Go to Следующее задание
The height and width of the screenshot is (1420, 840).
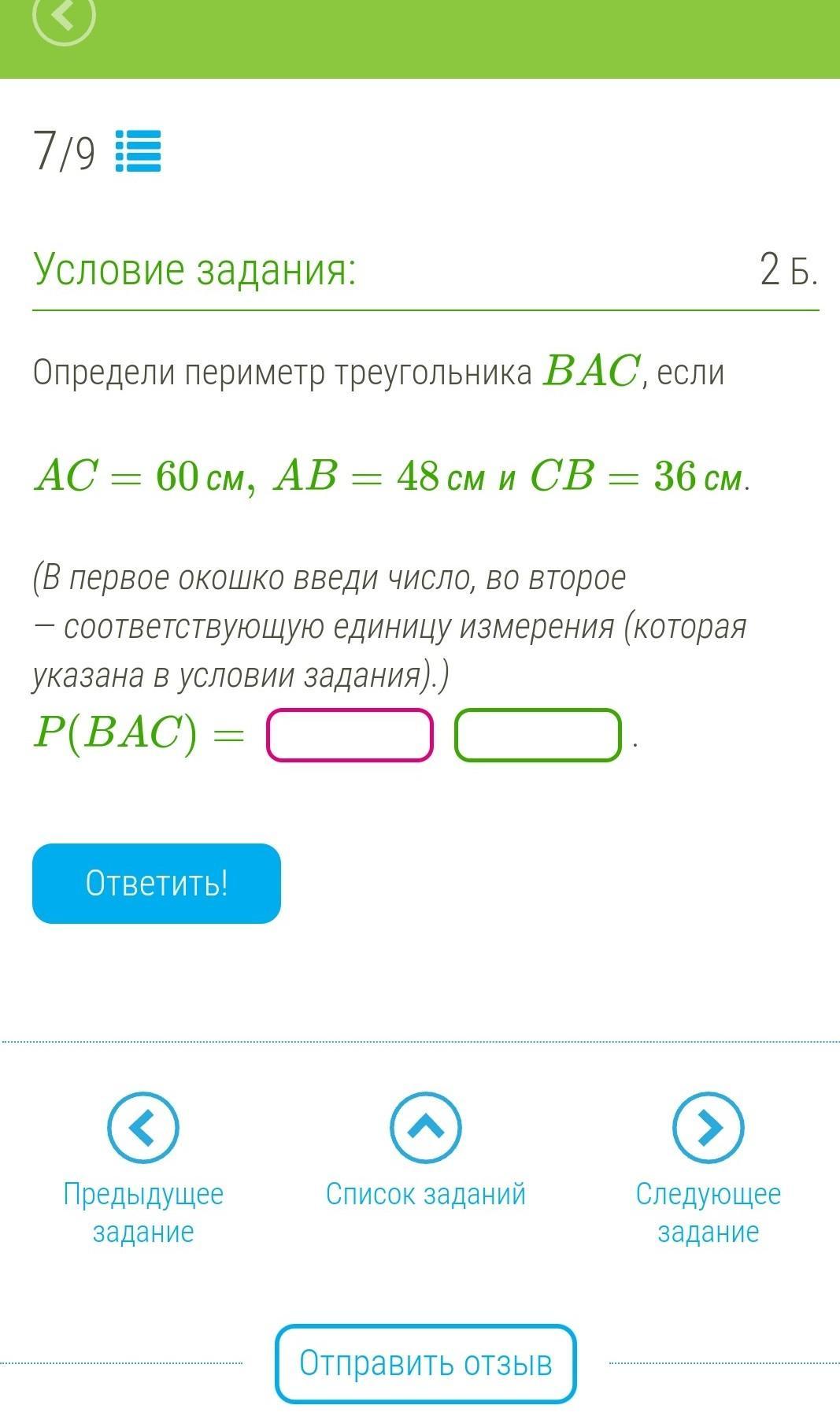pyautogui.click(x=709, y=1169)
